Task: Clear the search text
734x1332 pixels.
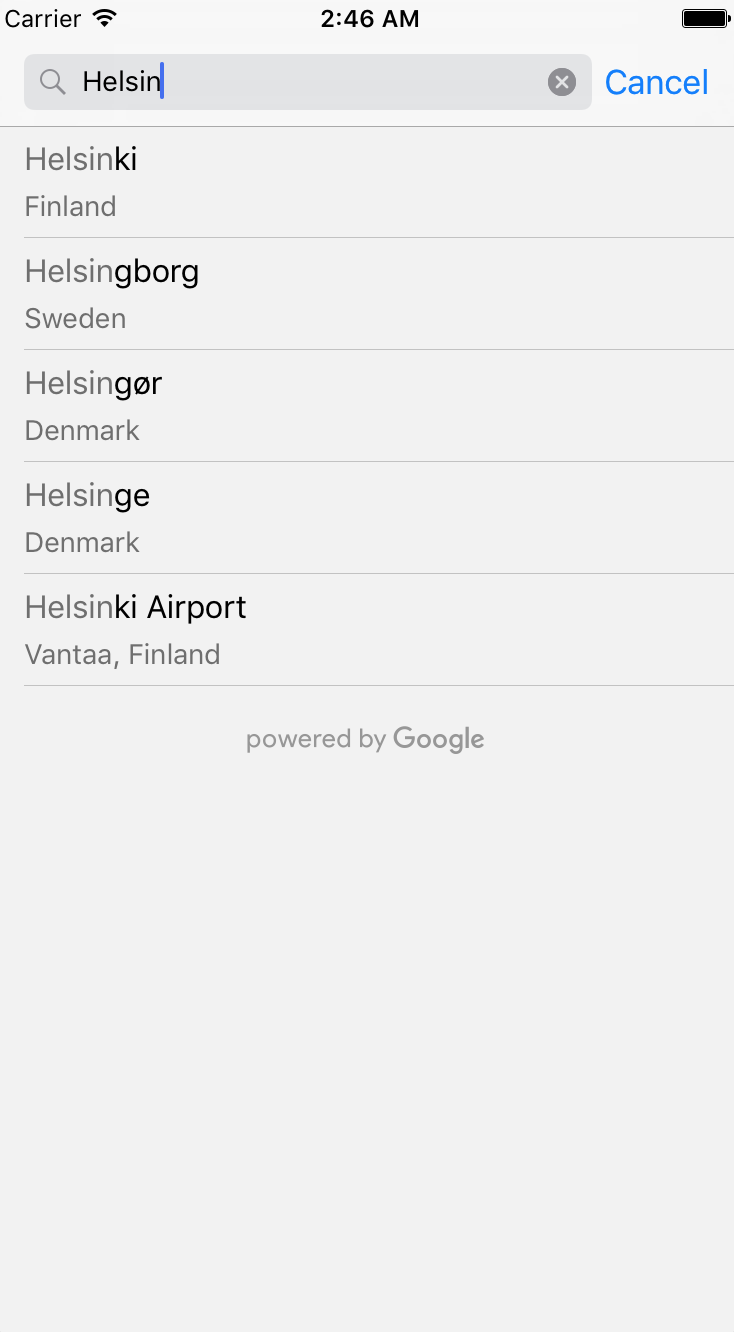Action: [562, 82]
